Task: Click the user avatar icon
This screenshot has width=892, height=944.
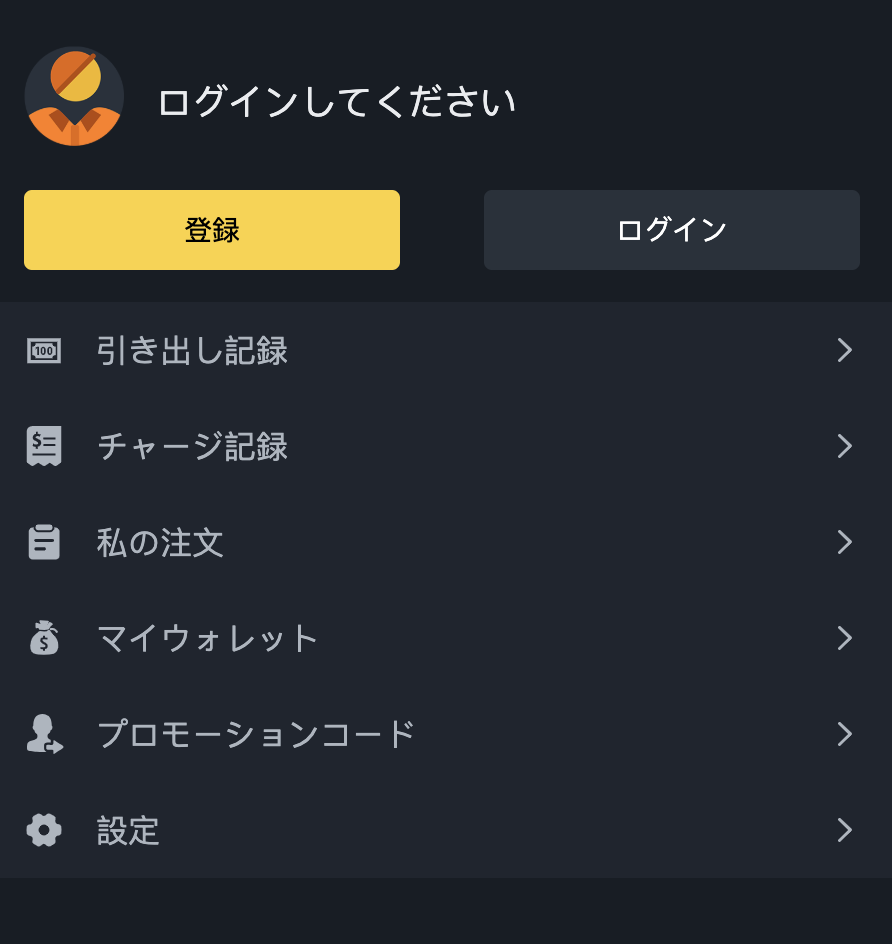Action: (x=74, y=95)
